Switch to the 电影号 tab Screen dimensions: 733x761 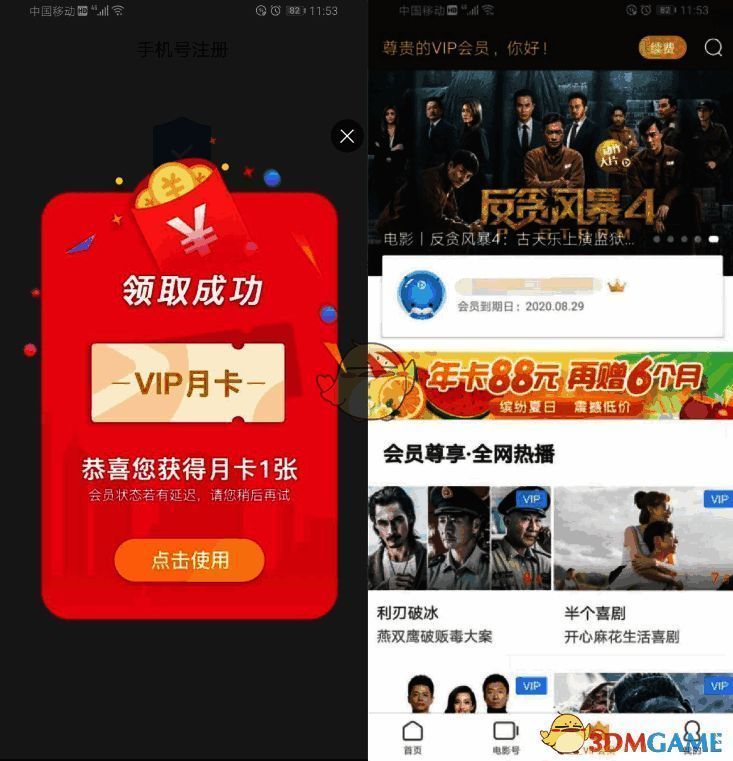click(506, 737)
